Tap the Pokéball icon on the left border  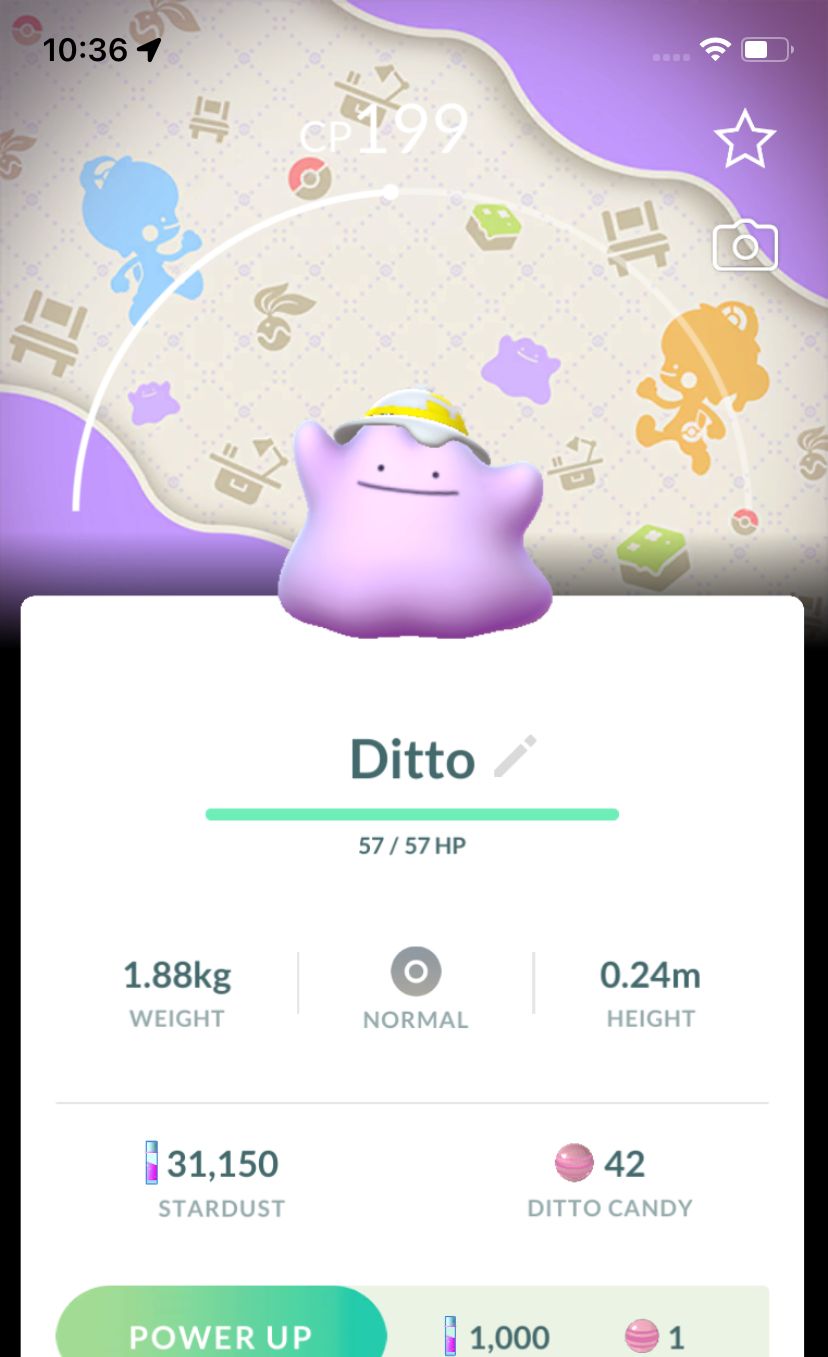pyautogui.click(x=26, y=27)
